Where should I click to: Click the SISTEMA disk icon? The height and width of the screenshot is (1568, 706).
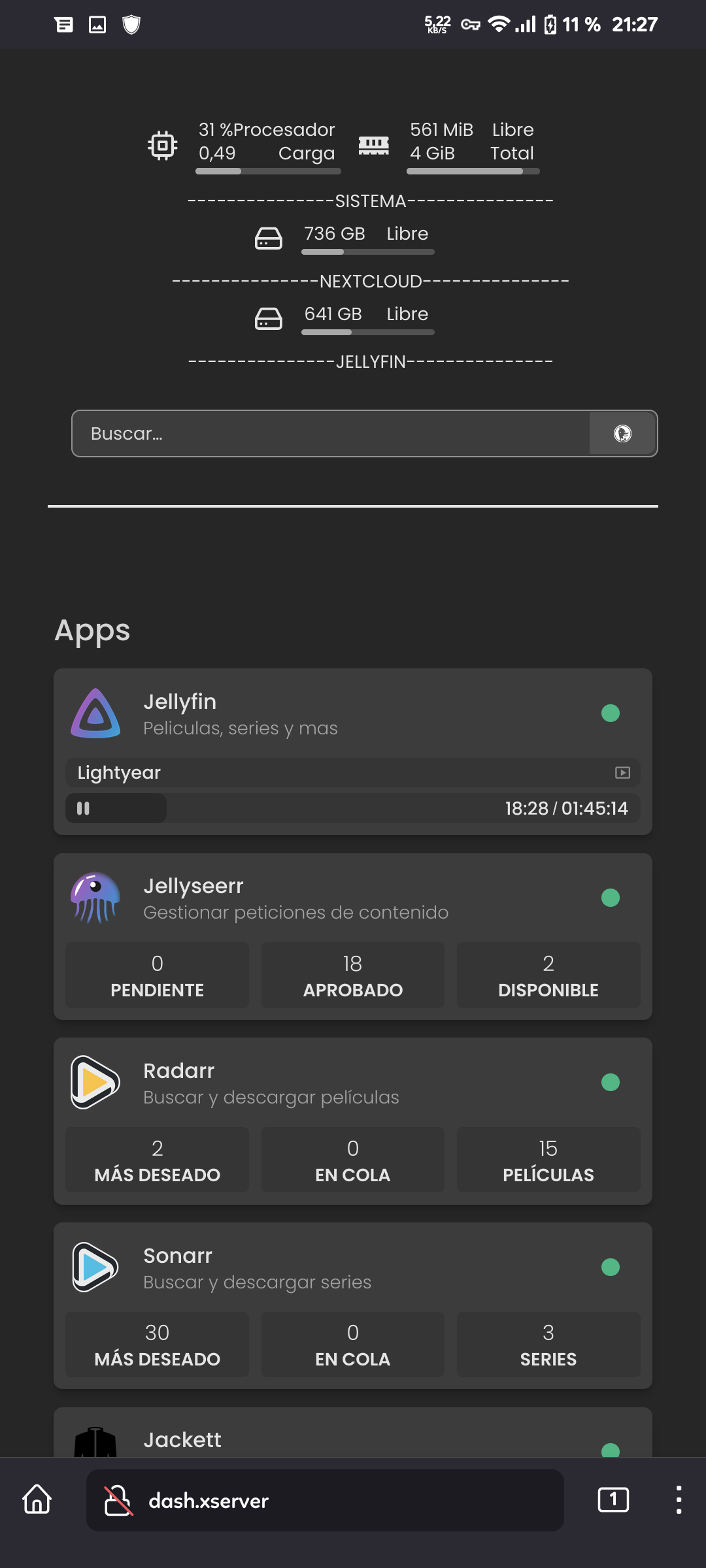(x=268, y=237)
